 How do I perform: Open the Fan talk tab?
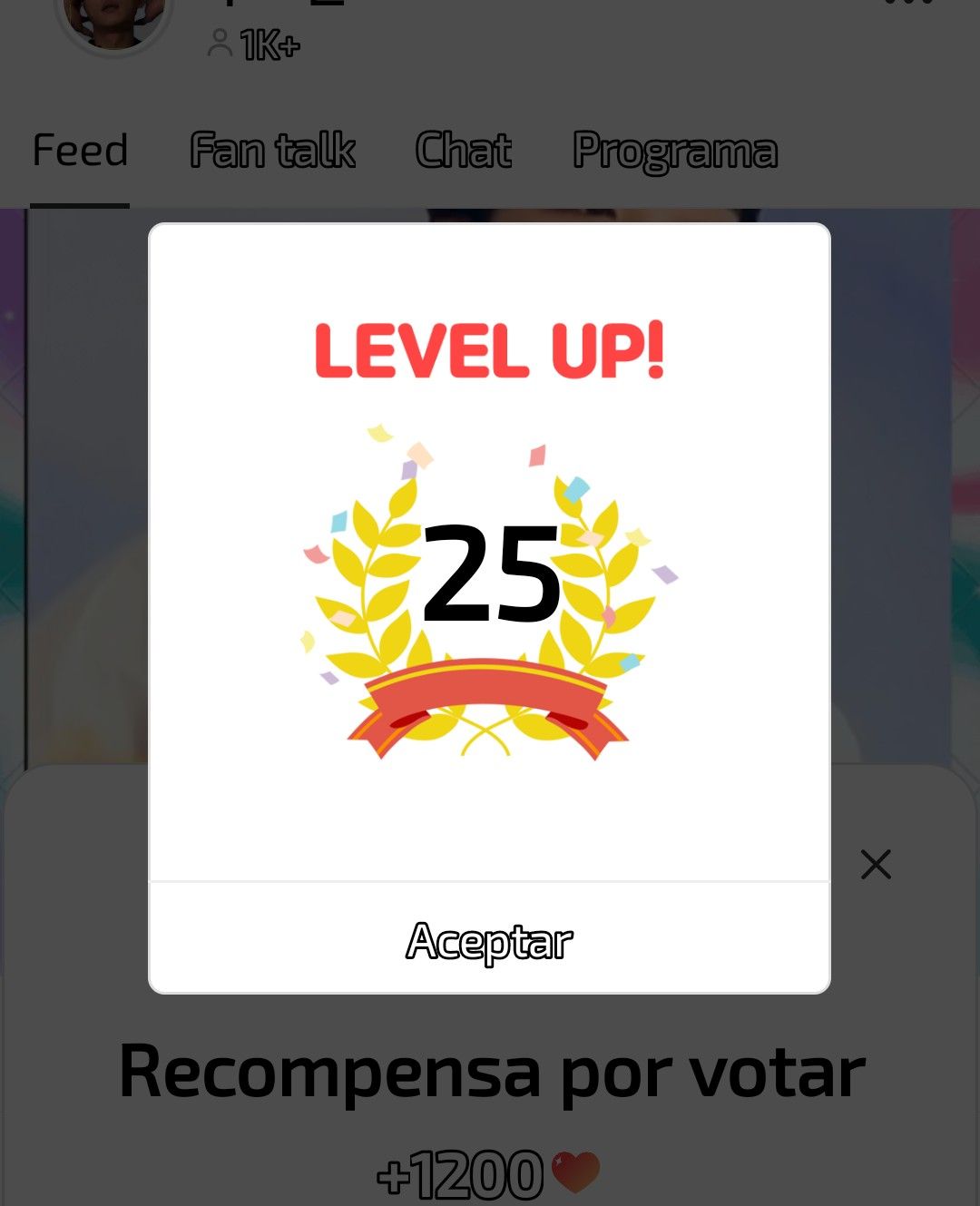[272, 151]
